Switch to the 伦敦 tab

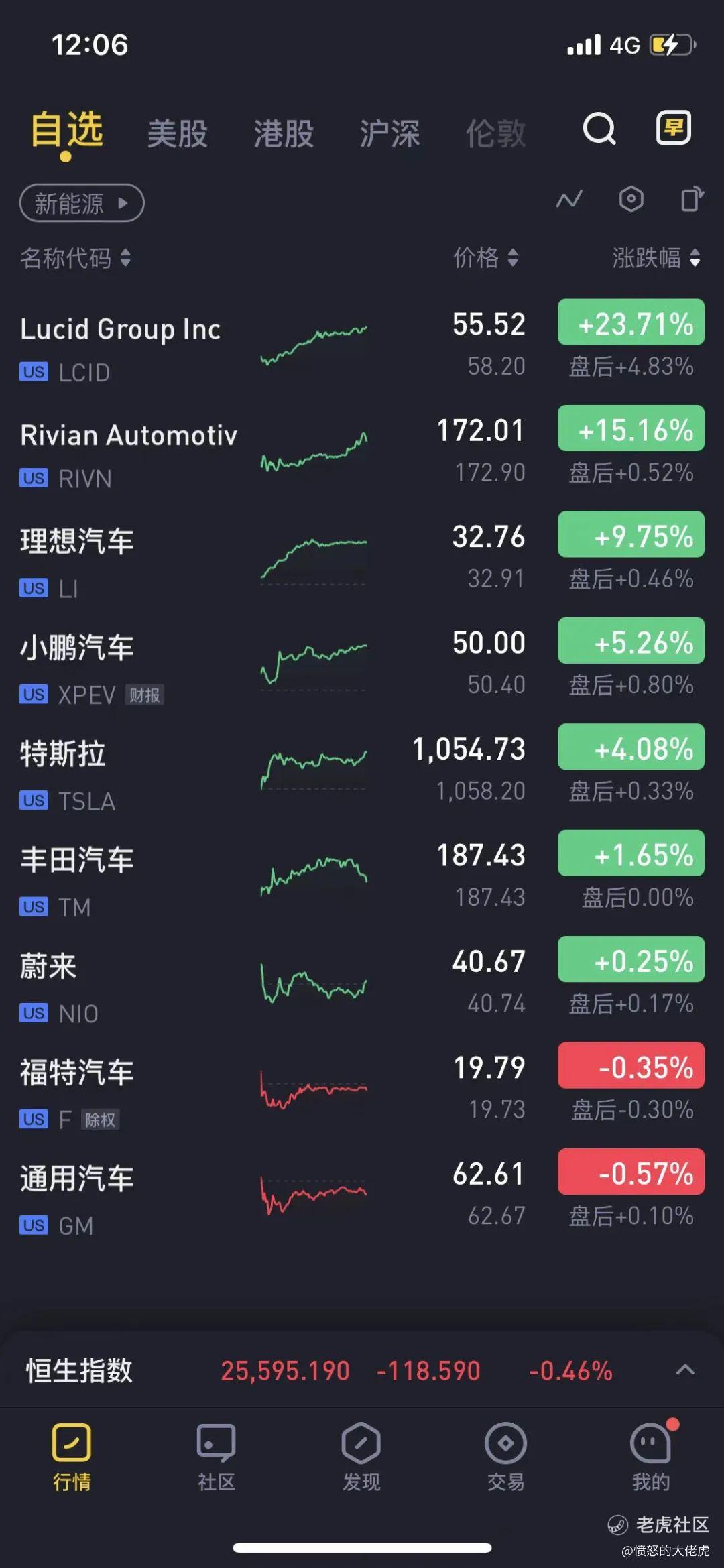point(495,133)
